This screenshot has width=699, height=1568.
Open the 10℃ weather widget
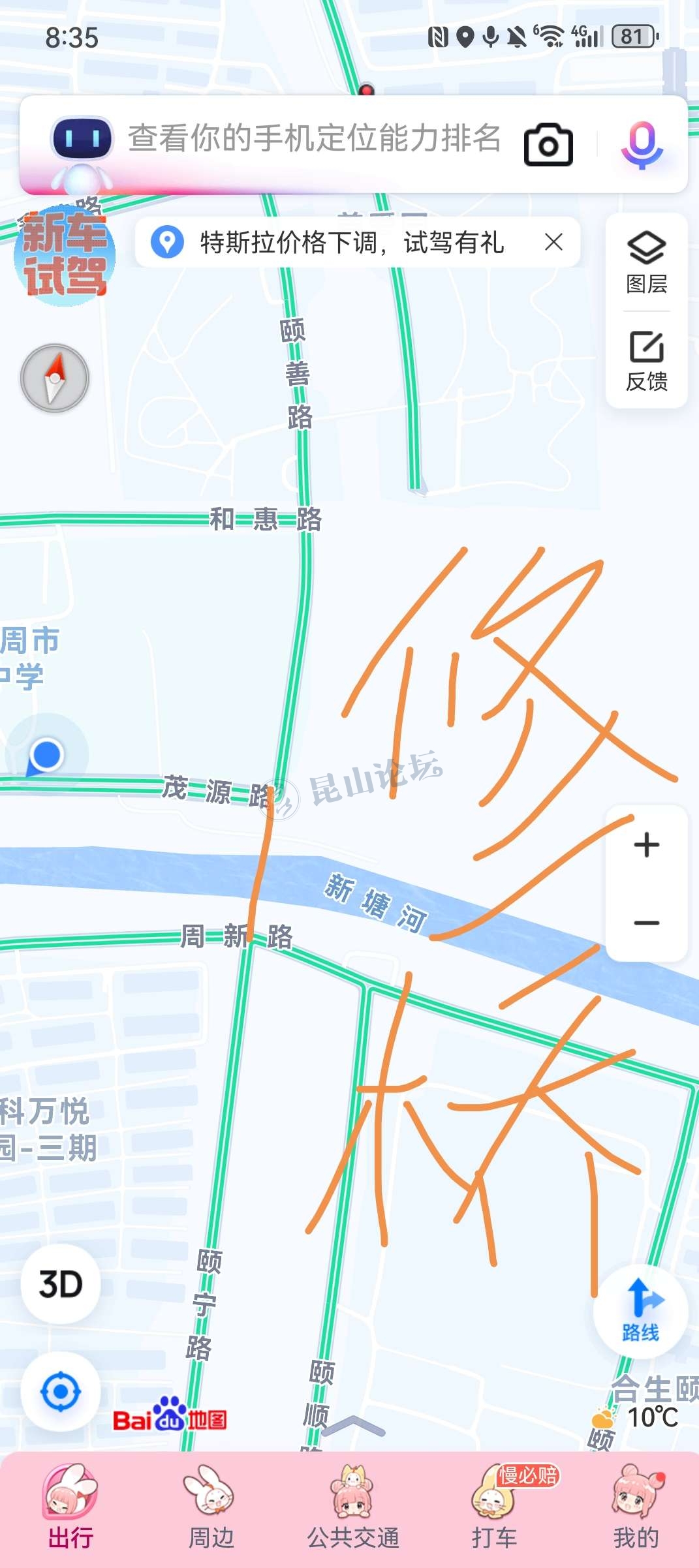640,1417
